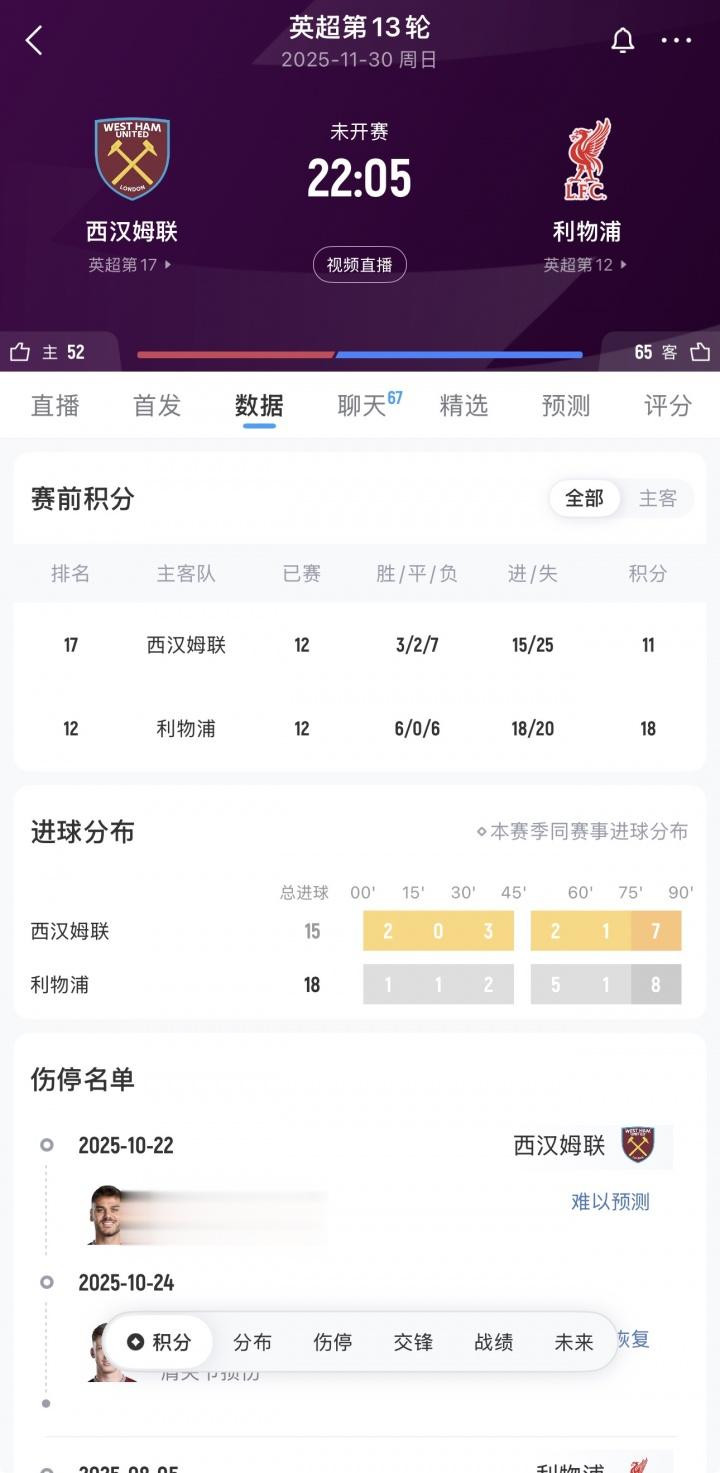Open the 聊天 chat tab
This screenshot has width=720, height=1473.
coord(362,405)
